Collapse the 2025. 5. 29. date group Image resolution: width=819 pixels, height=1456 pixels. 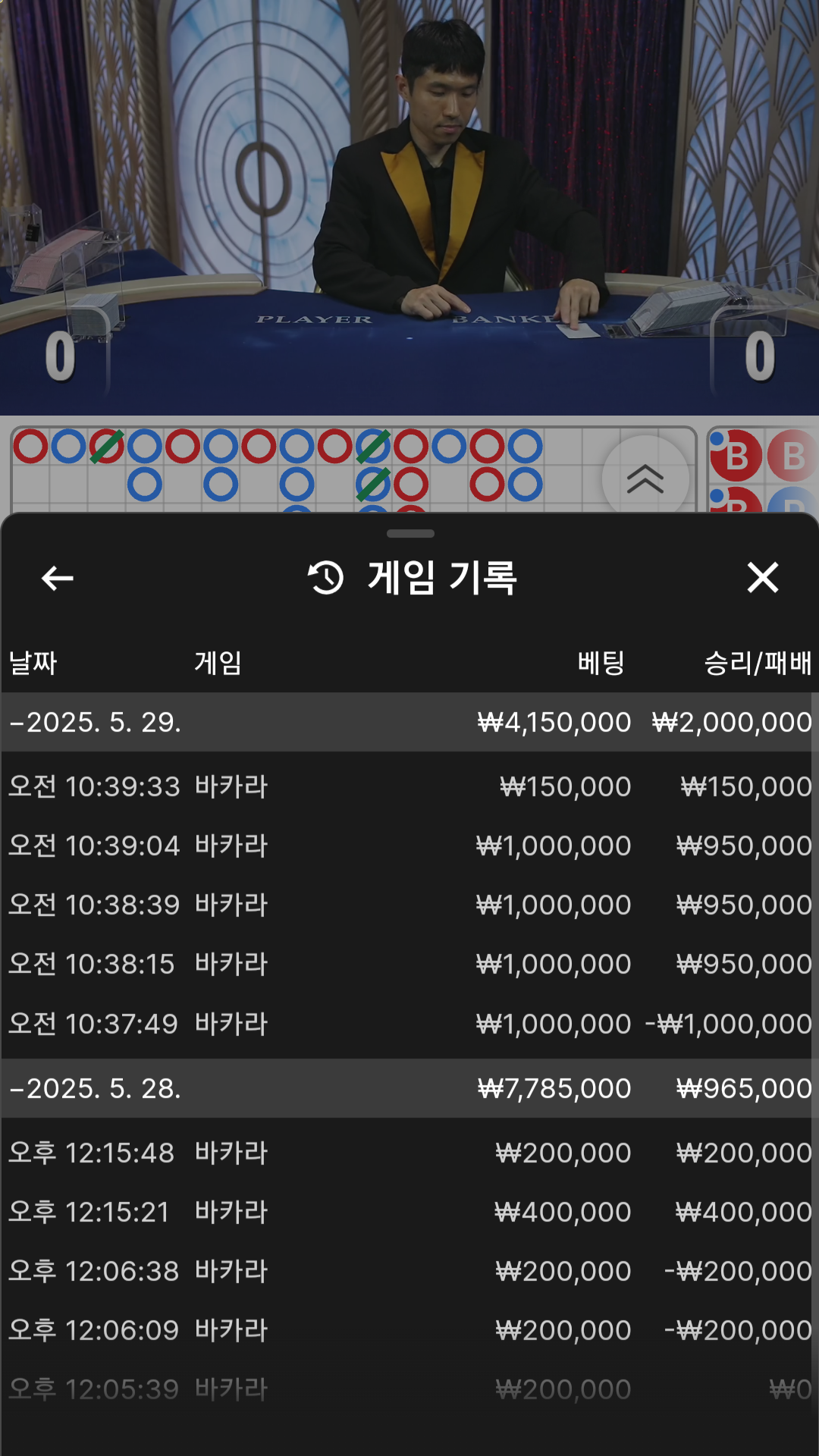click(x=96, y=722)
